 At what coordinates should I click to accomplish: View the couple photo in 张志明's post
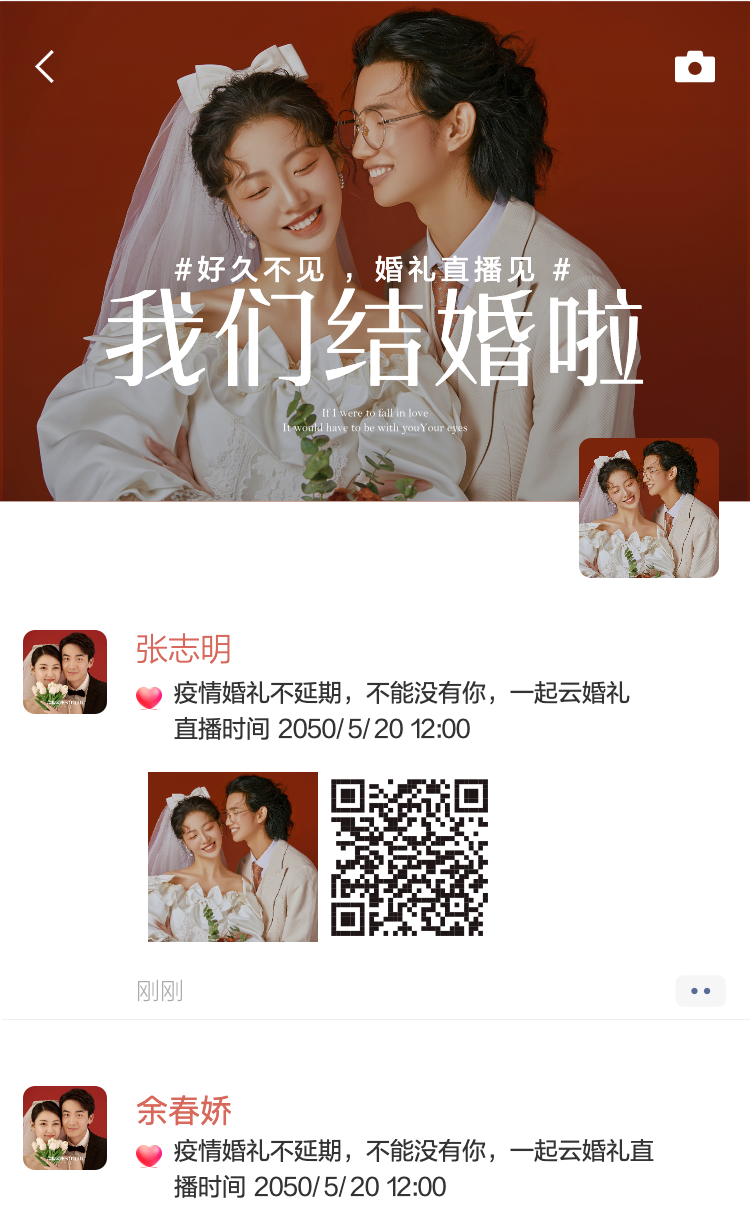[233, 857]
